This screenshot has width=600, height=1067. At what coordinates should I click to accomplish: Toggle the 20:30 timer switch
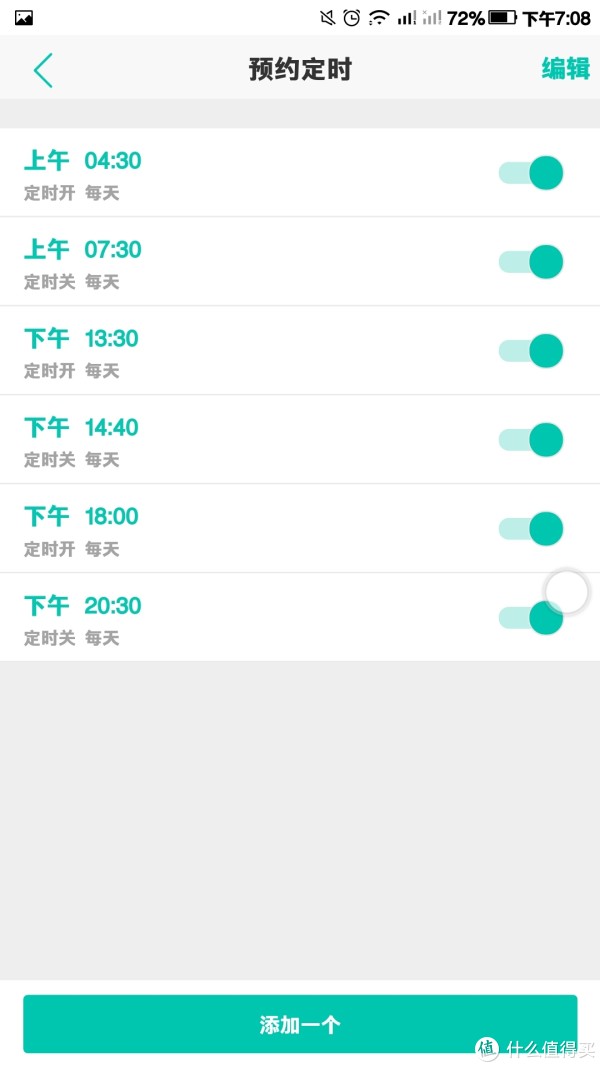(531, 618)
